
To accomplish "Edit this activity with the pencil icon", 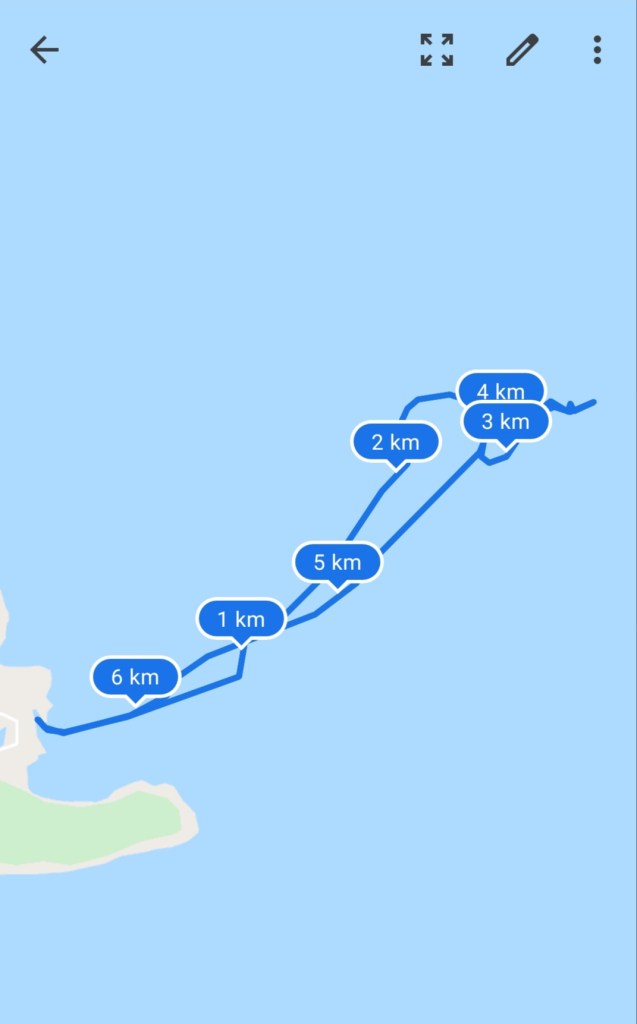I will click(521, 50).
